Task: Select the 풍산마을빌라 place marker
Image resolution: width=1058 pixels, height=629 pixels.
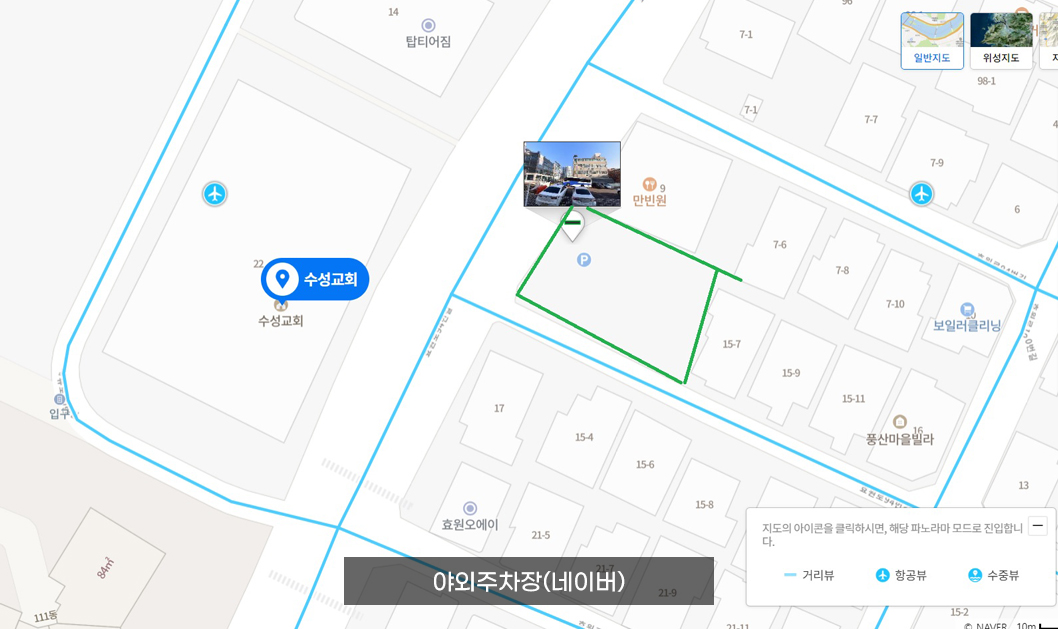Action: pos(899,422)
